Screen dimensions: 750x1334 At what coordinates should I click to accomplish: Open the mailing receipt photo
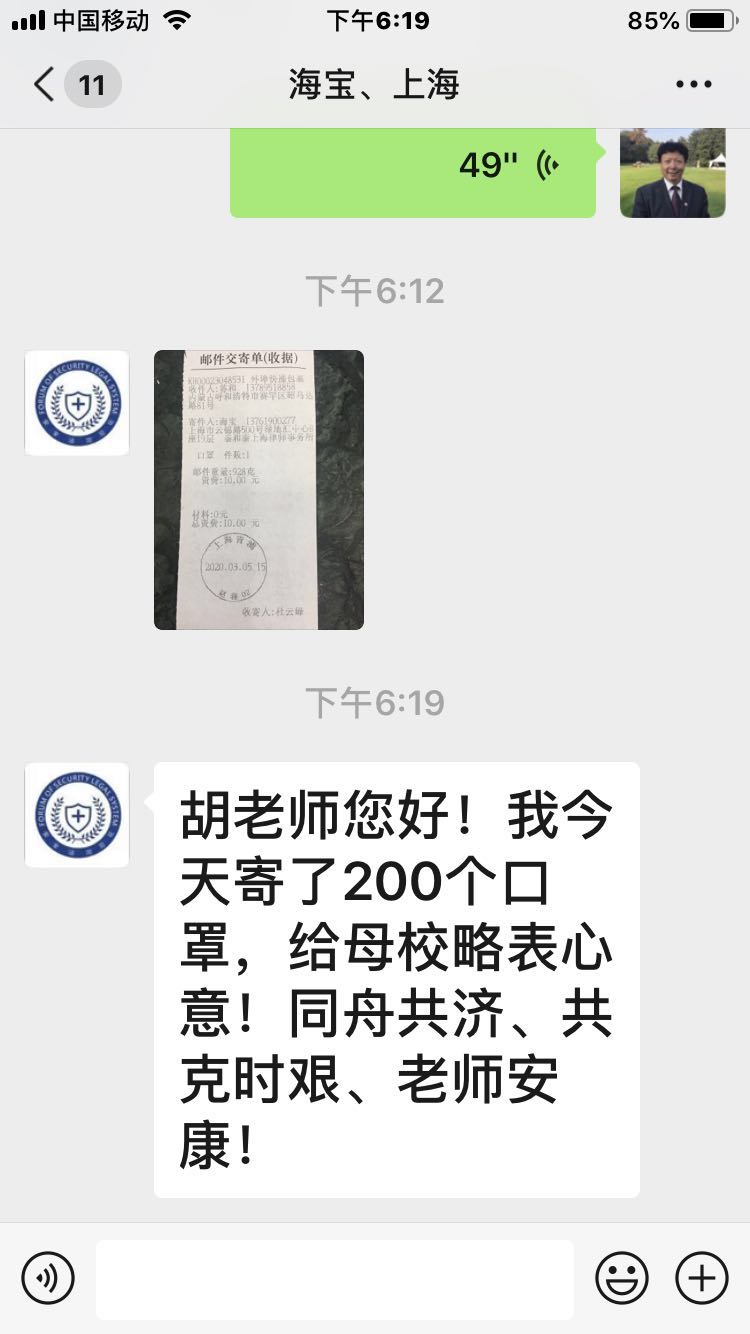[x=259, y=489]
